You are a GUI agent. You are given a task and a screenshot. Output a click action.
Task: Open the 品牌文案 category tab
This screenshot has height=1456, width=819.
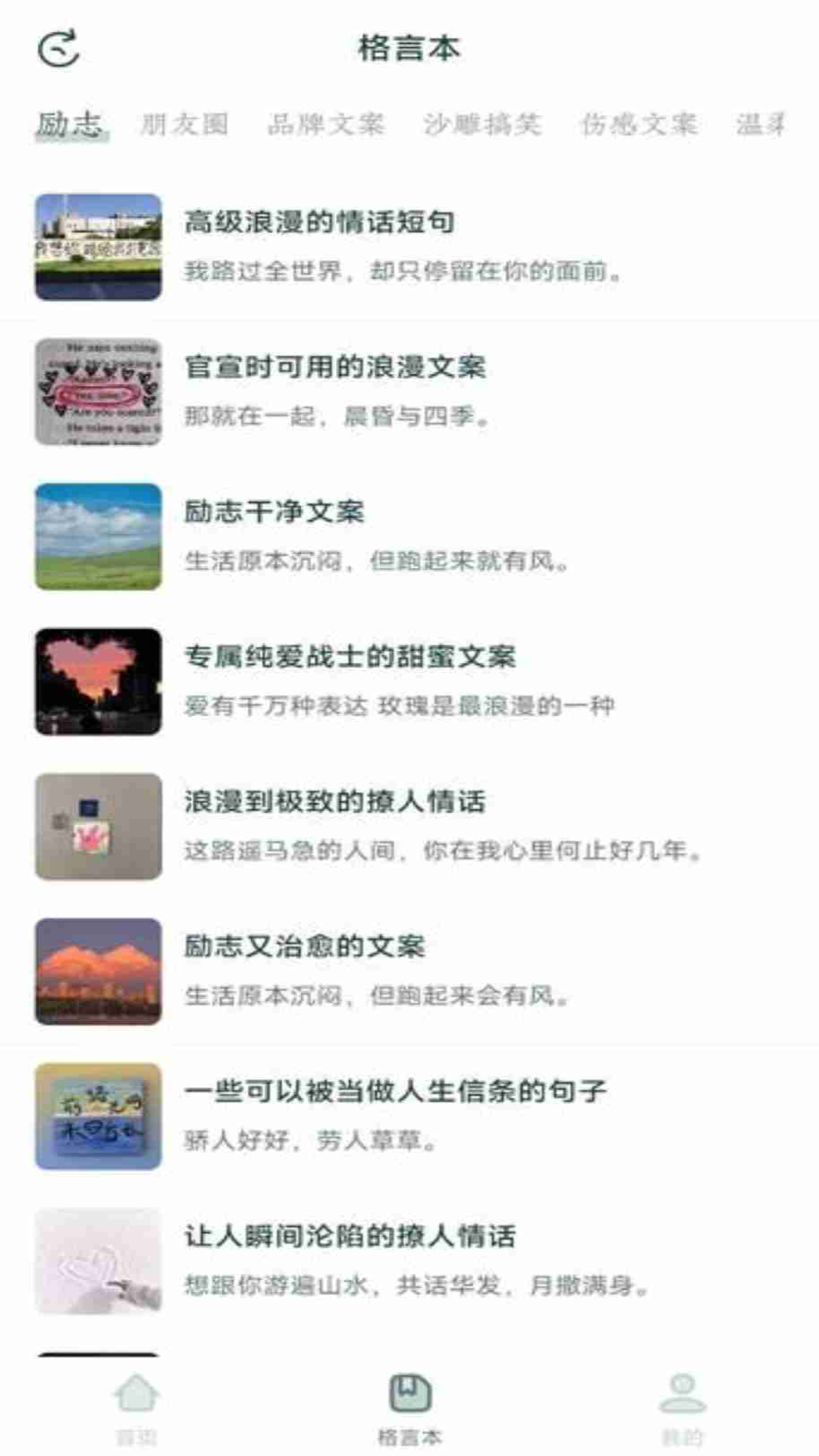pyautogui.click(x=328, y=125)
